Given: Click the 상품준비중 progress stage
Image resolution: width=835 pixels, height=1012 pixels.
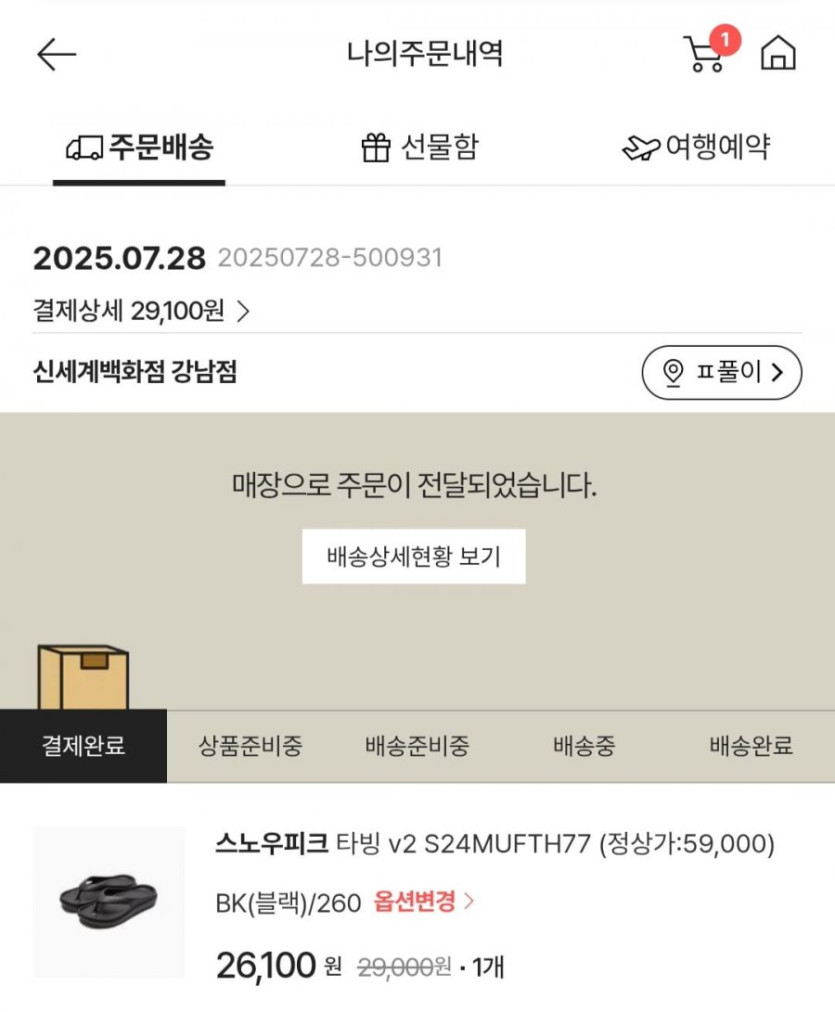Looking at the screenshot, I should [250, 745].
